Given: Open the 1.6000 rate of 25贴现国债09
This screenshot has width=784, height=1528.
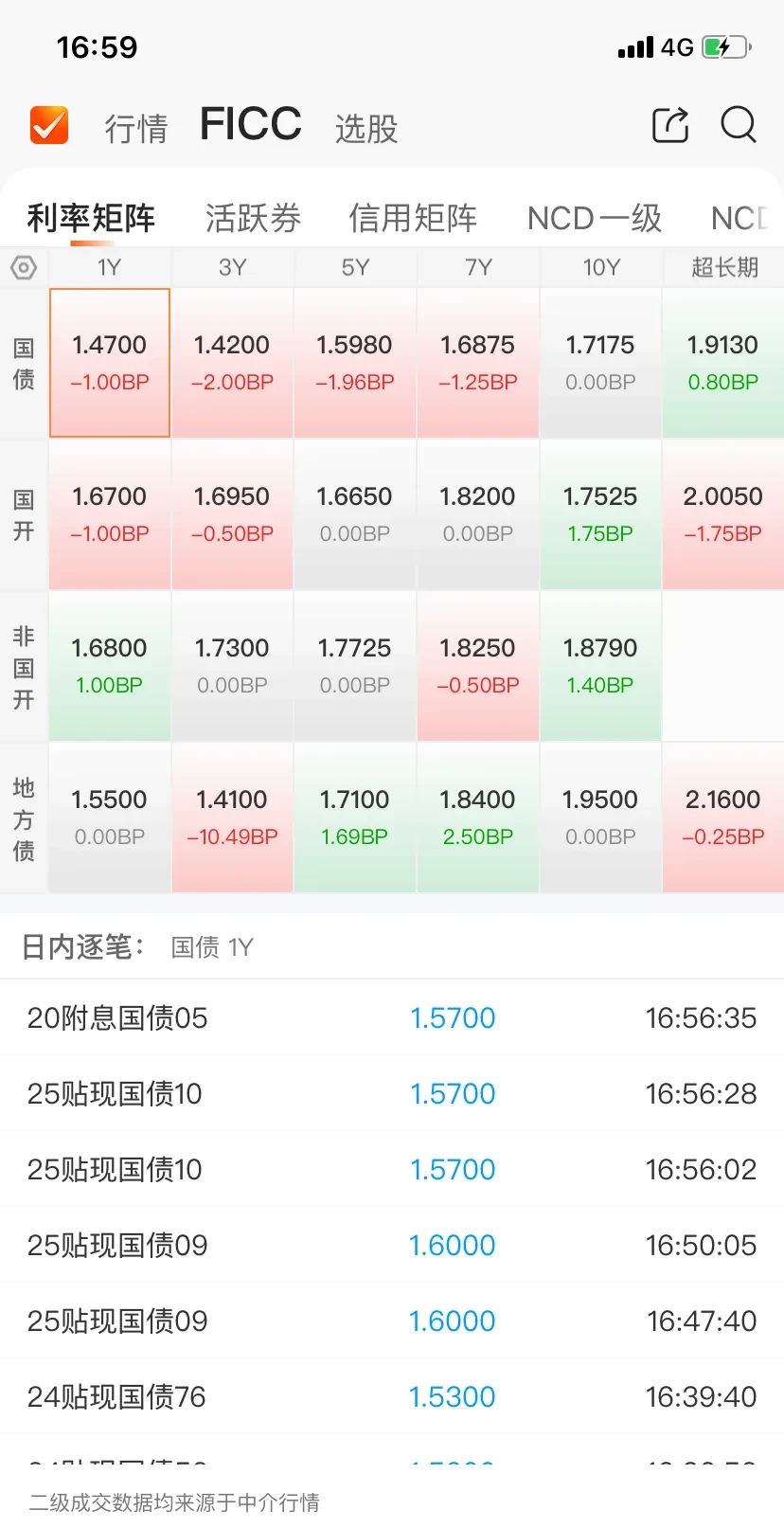Looking at the screenshot, I should pyautogui.click(x=453, y=1245).
